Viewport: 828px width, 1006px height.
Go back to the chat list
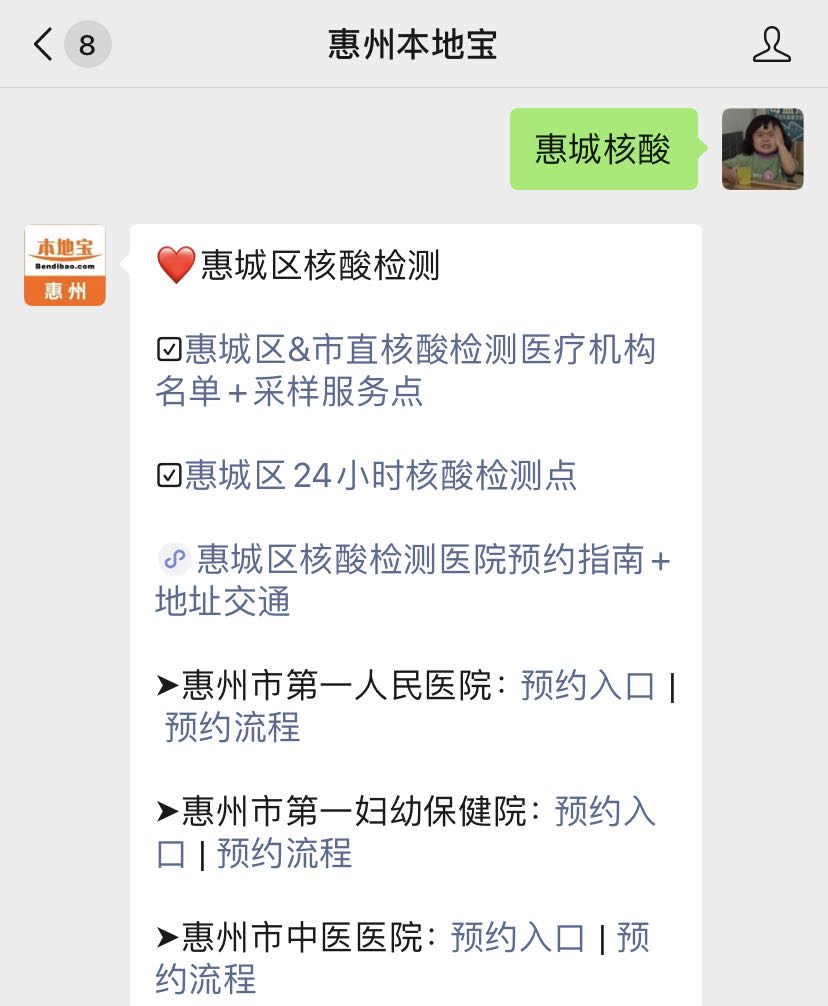(44, 44)
